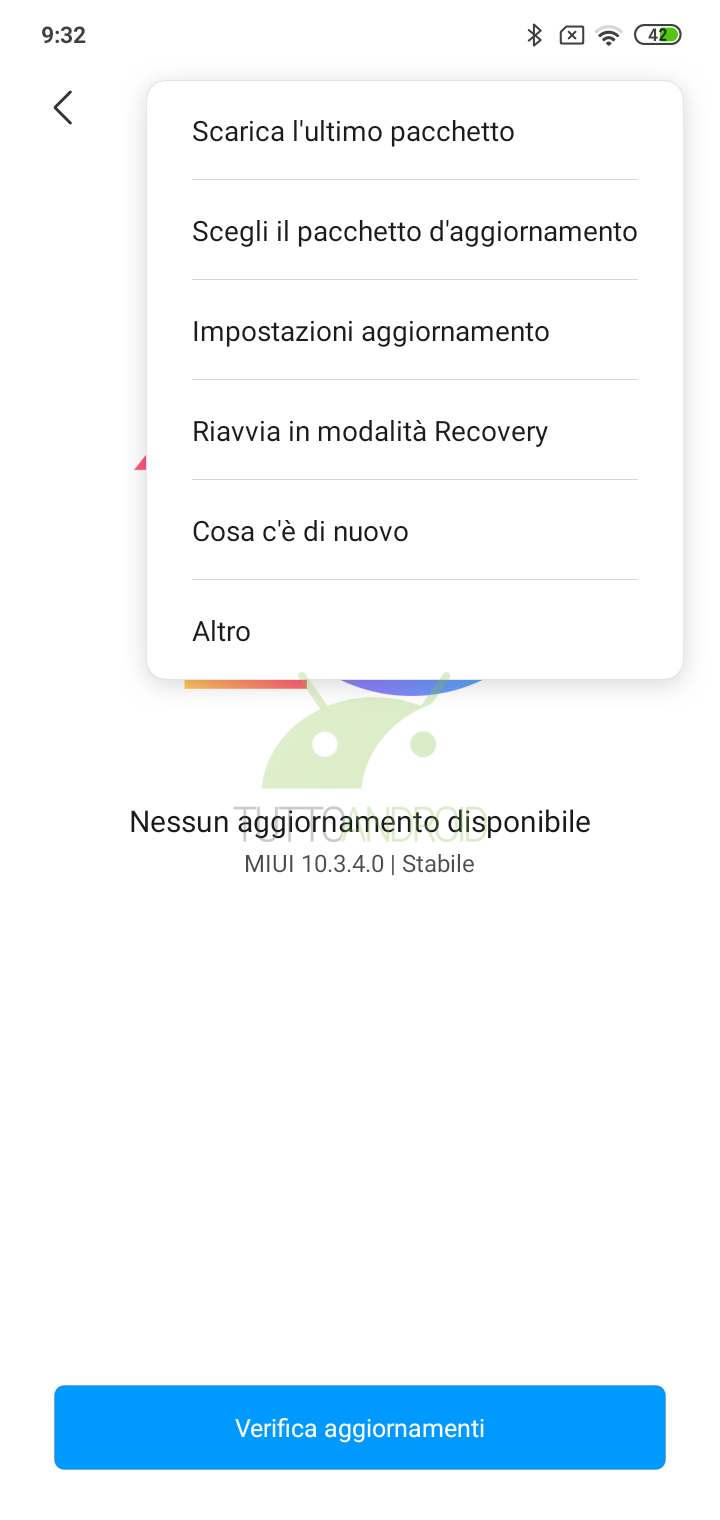Select Scarica l'ultimo pacchetto
This screenshot has height=1520, width=720.
[x=415, y=131]
